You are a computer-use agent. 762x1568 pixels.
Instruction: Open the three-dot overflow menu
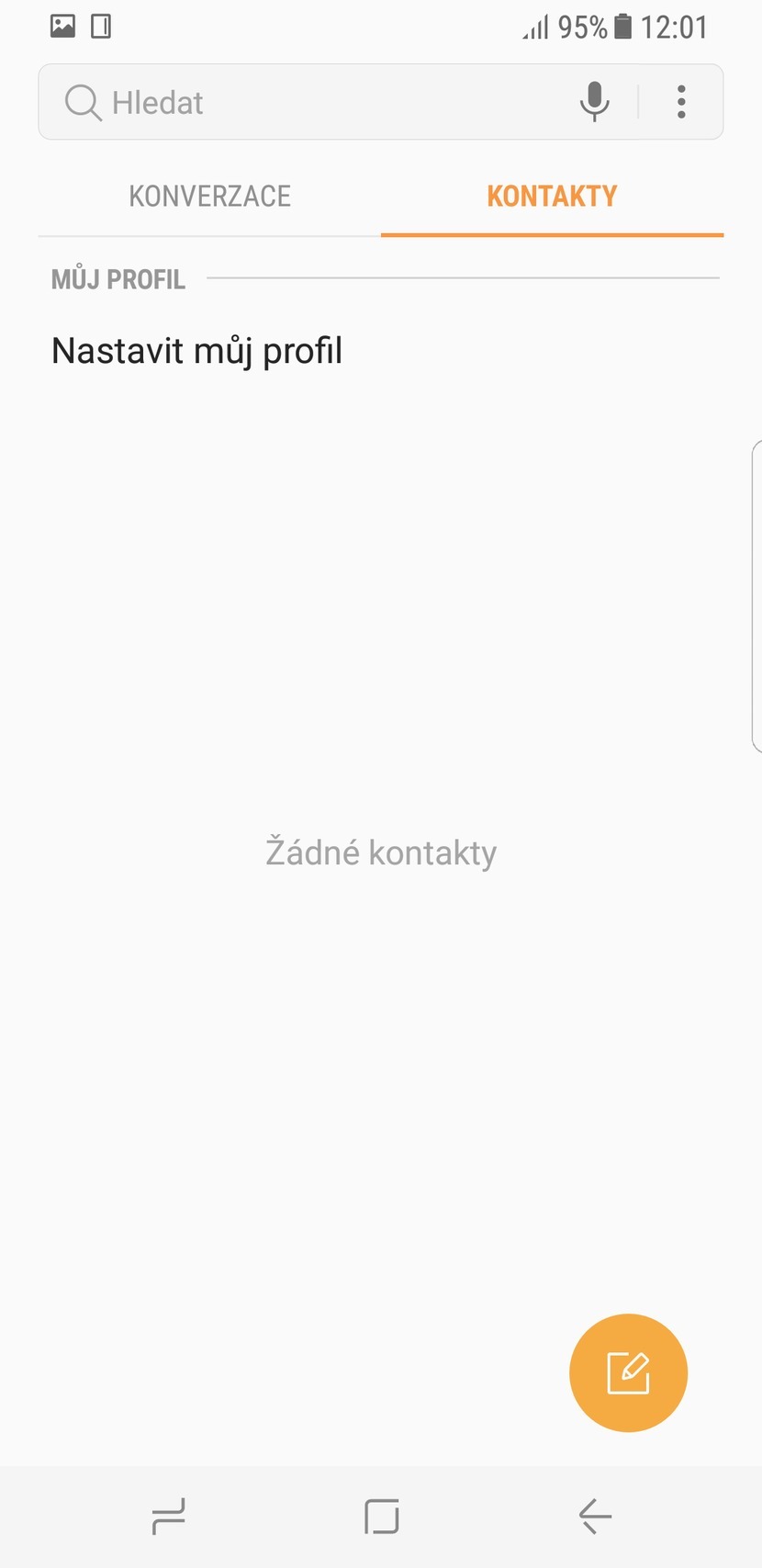click(681, 102)
